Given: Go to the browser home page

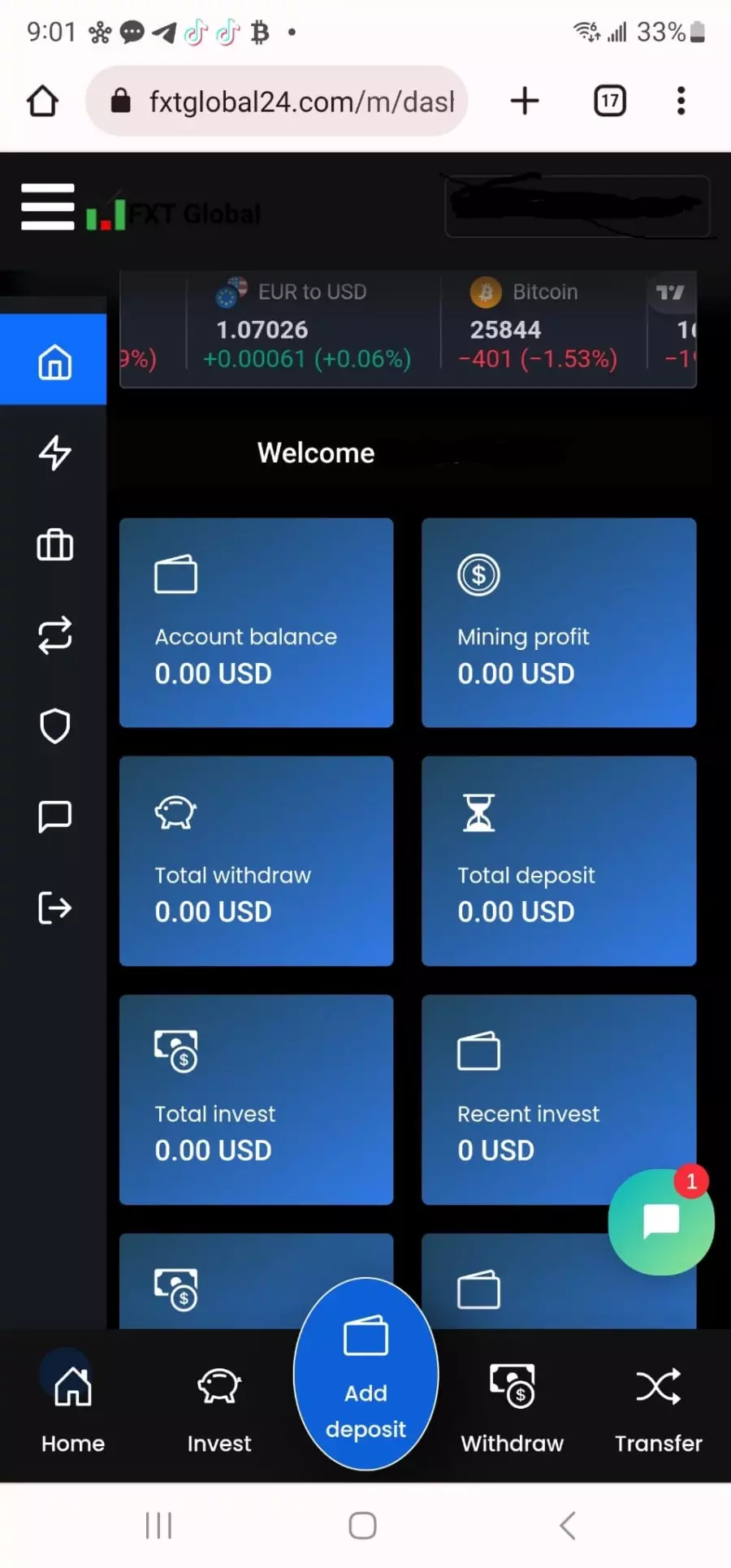Looking at the screenshot, I should [43, 102].
